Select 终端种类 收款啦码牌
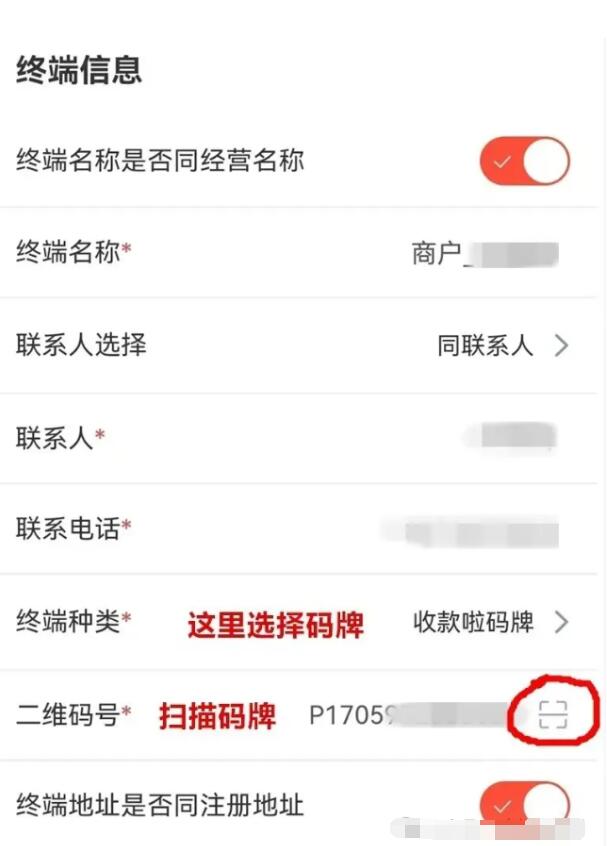Image resolution: width=607 pixels, height=846 pixels. coord(490,623)
